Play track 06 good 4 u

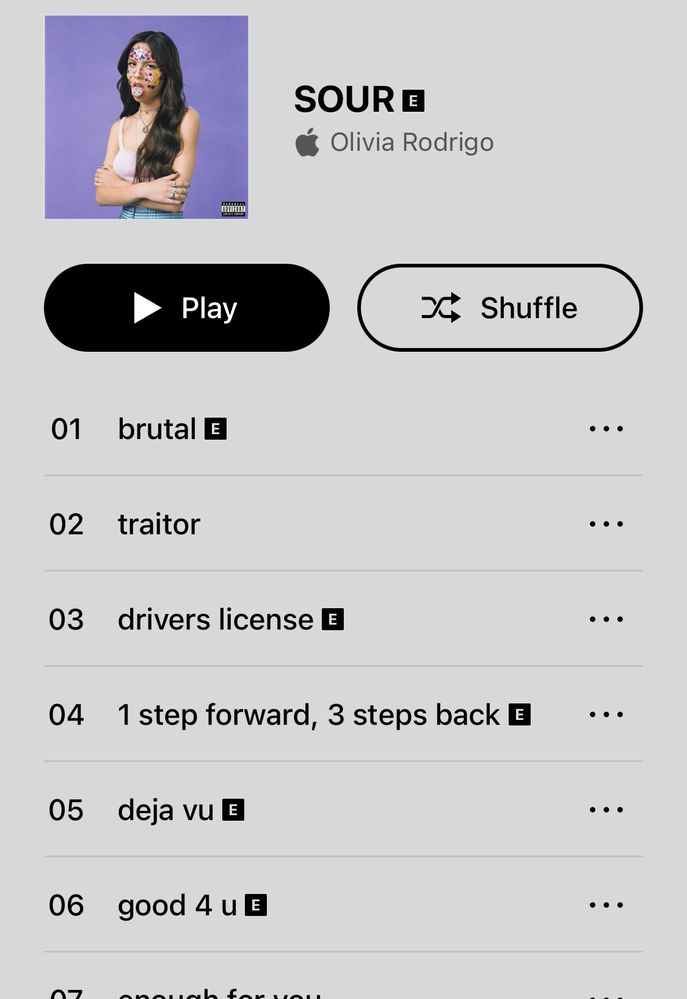click(x=178, y=905)
